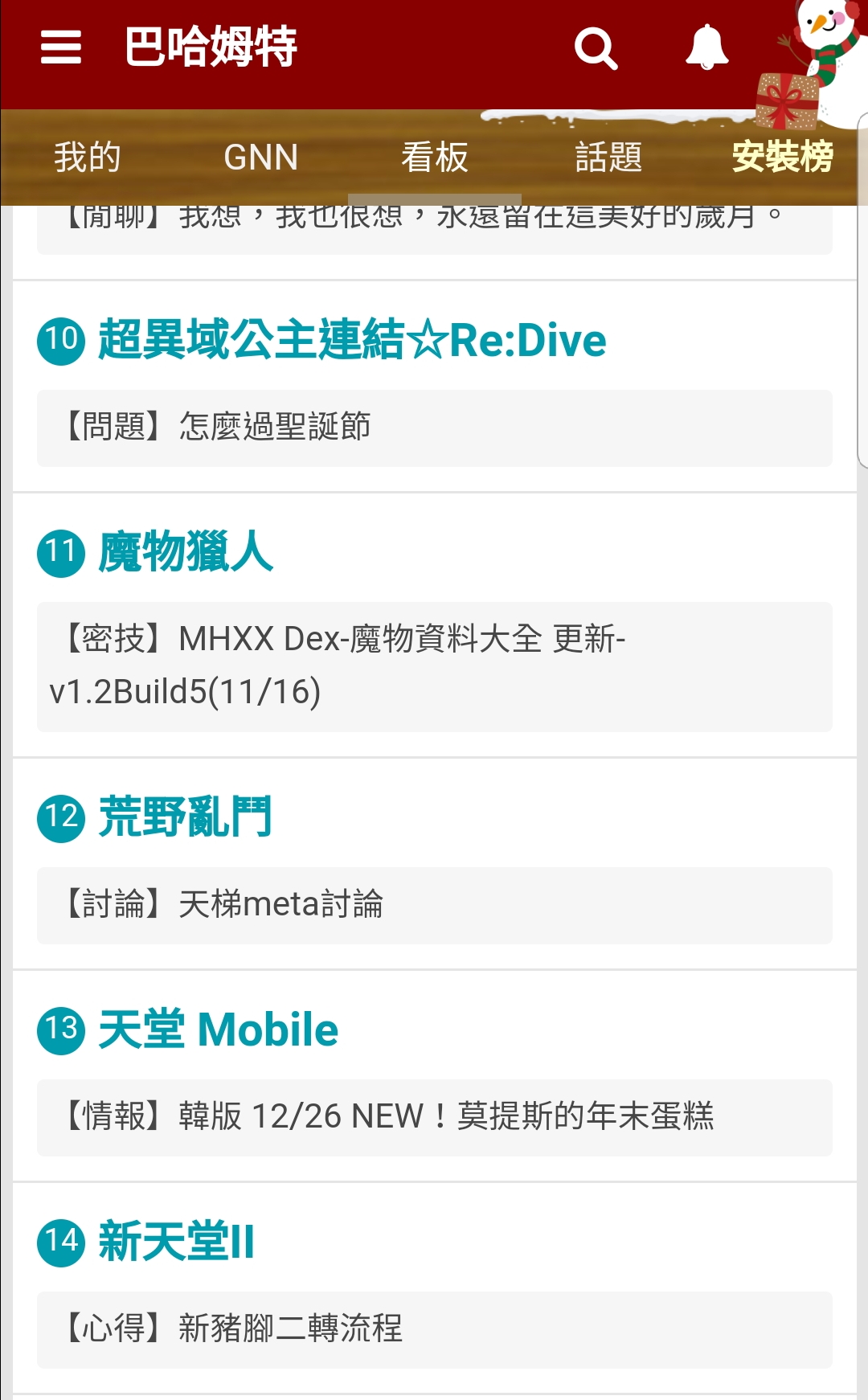
Task: Select the 安裝榜 tab
Action: pos(782,157)
